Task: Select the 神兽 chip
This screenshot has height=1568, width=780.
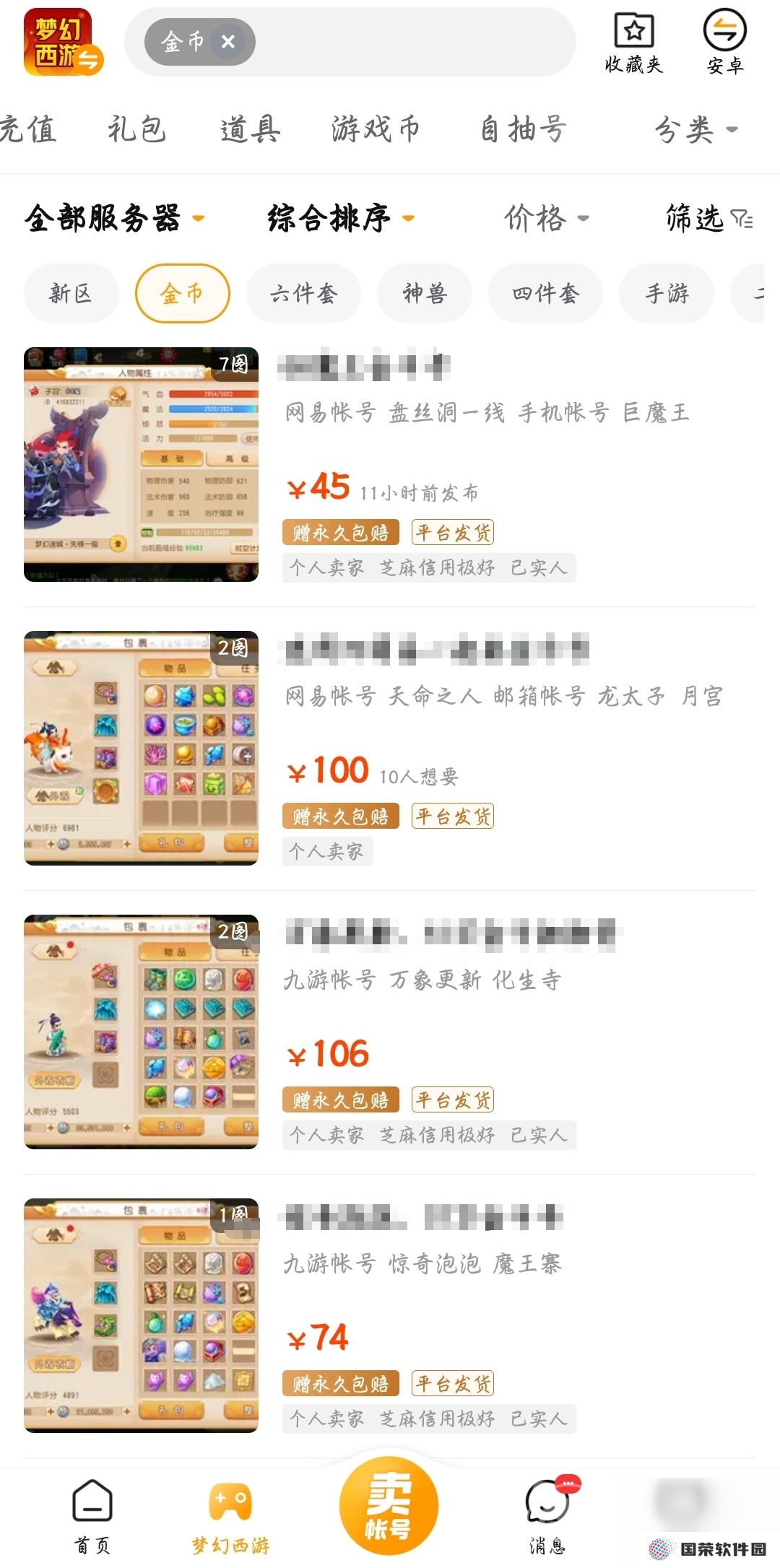Action: 425,294
